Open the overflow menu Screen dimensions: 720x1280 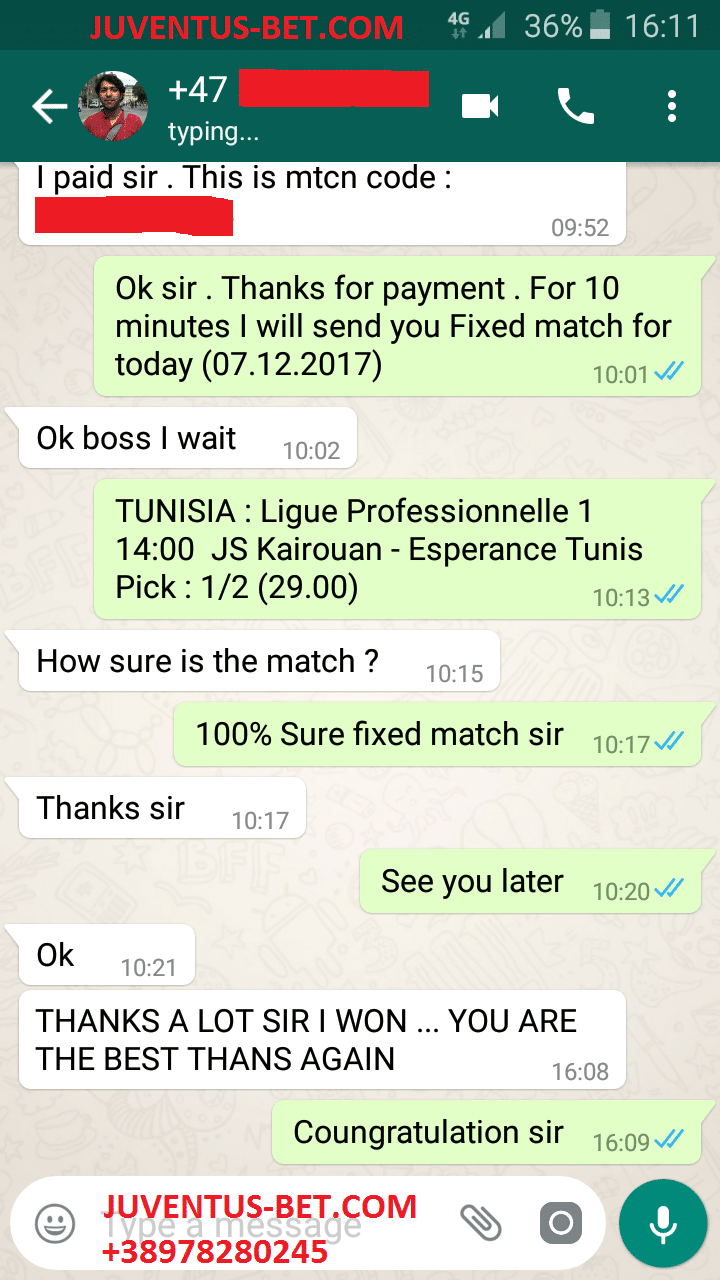[672, 106]
